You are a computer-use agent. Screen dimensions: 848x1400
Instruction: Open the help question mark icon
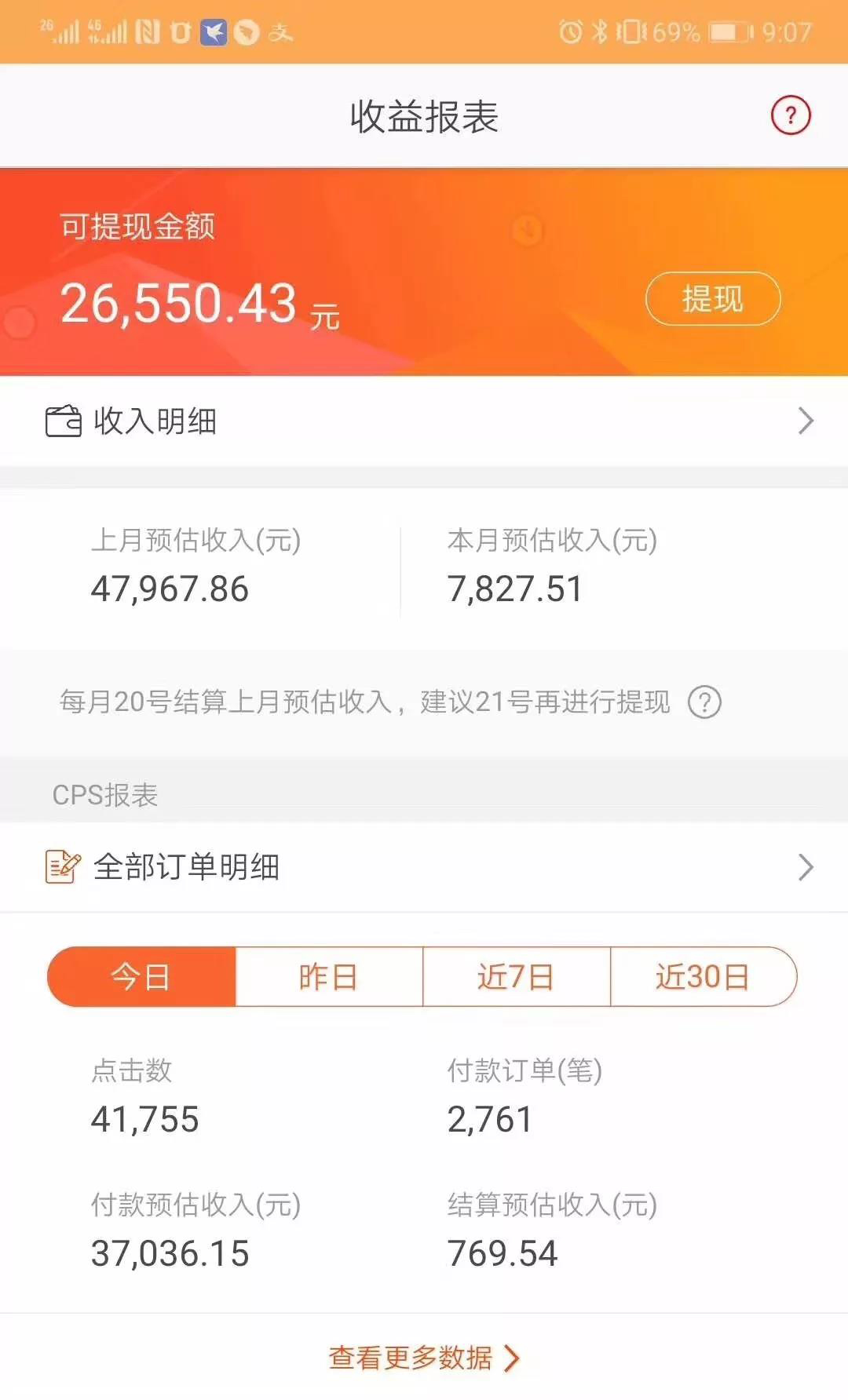(790, 116)
